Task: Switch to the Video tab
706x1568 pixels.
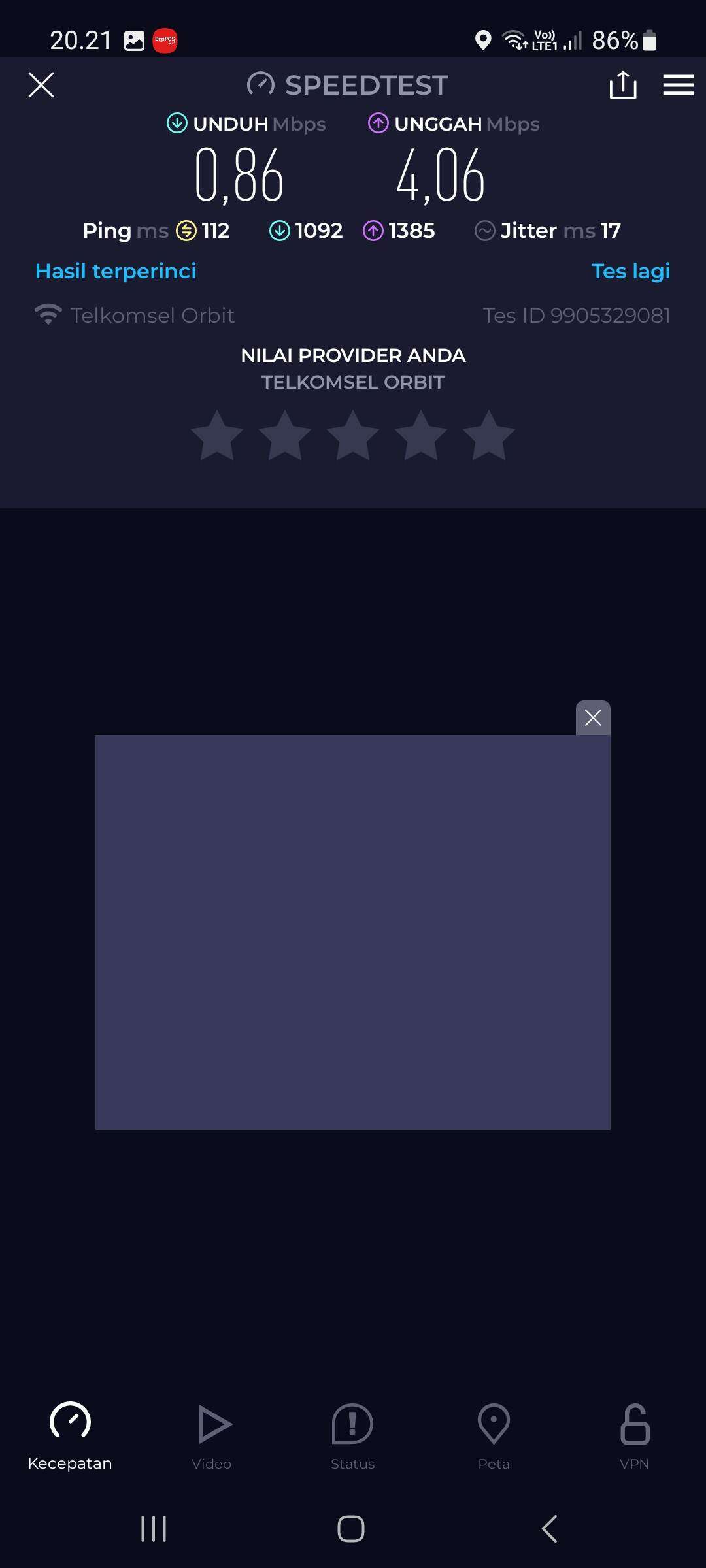Action: point(212,1436)
